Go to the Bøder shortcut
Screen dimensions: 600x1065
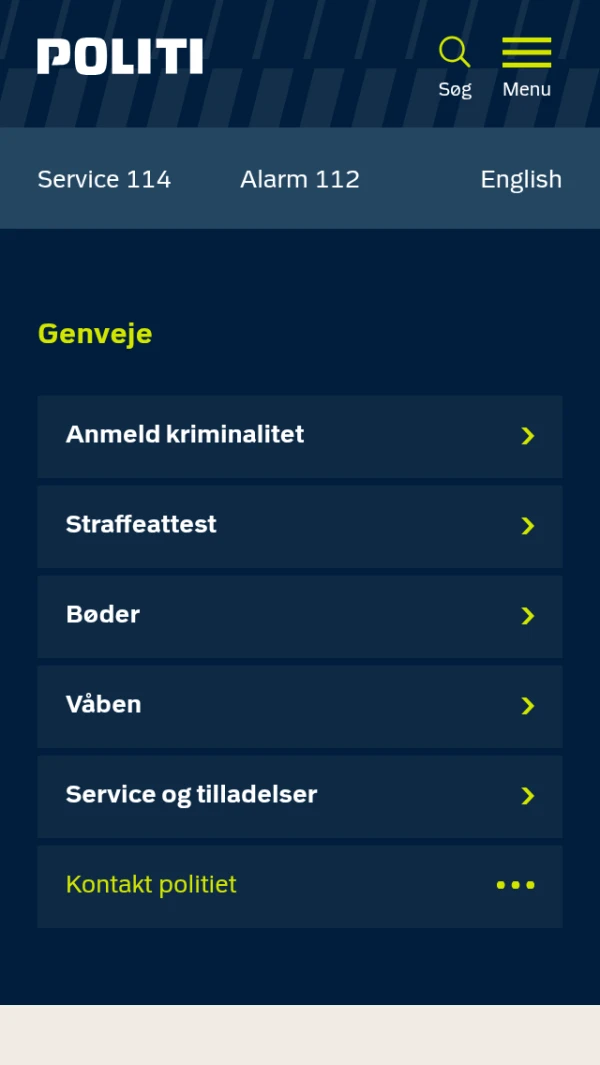coord(300,616)
